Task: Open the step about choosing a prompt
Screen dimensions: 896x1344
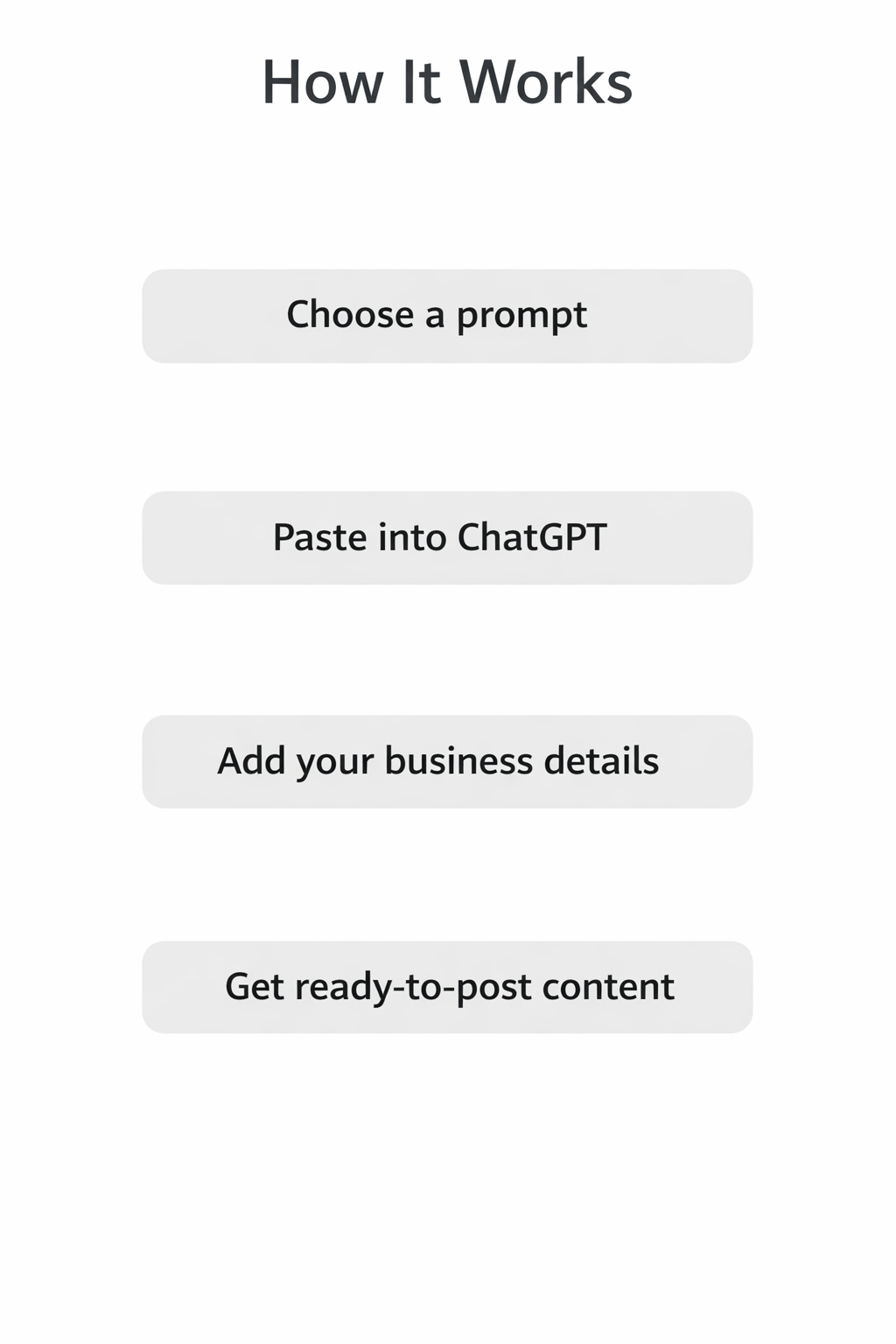Action: click(447, 315)
